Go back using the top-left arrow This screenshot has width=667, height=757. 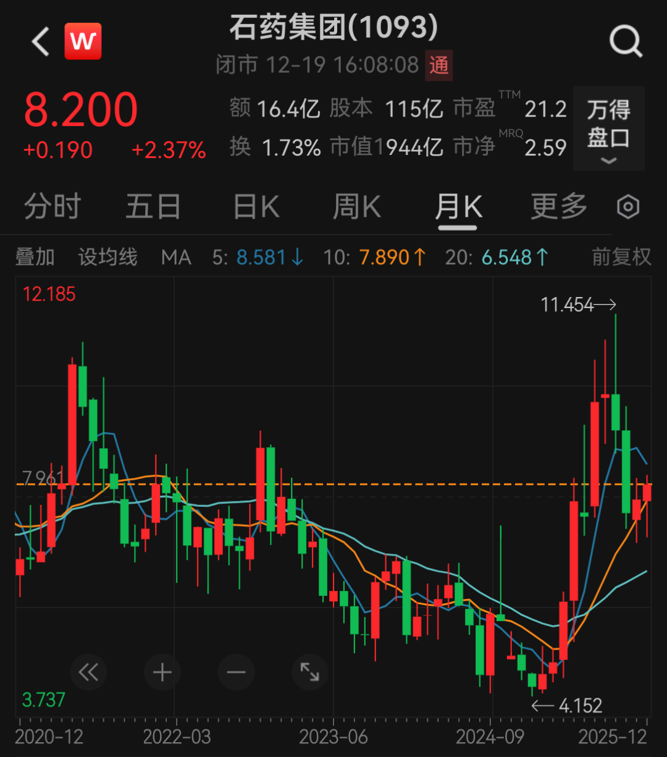38,42
